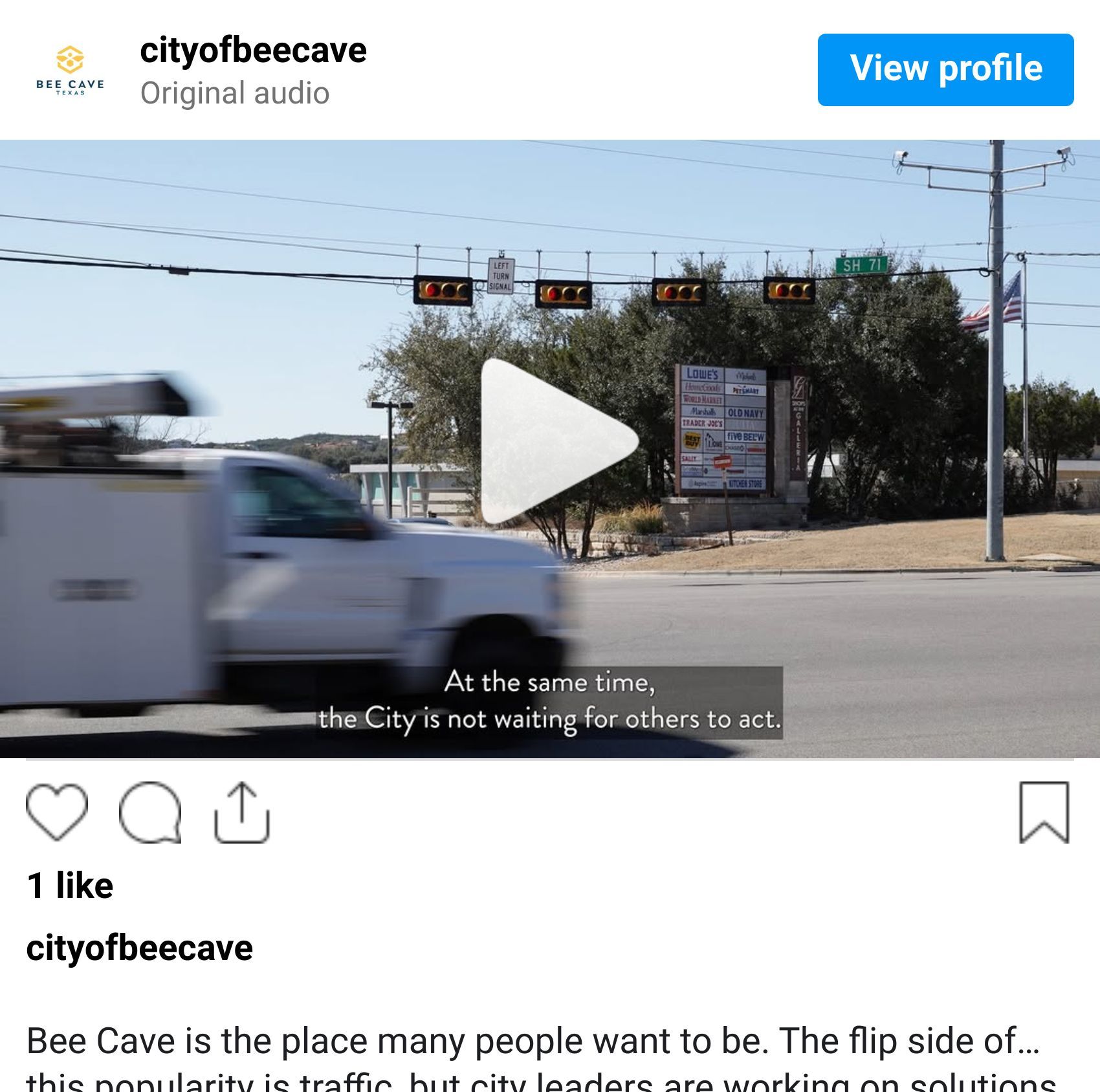The height and width of the screenshot is (1092, 1100).
Task: Like the cityofbeecave post
Action: pos(57,812)
